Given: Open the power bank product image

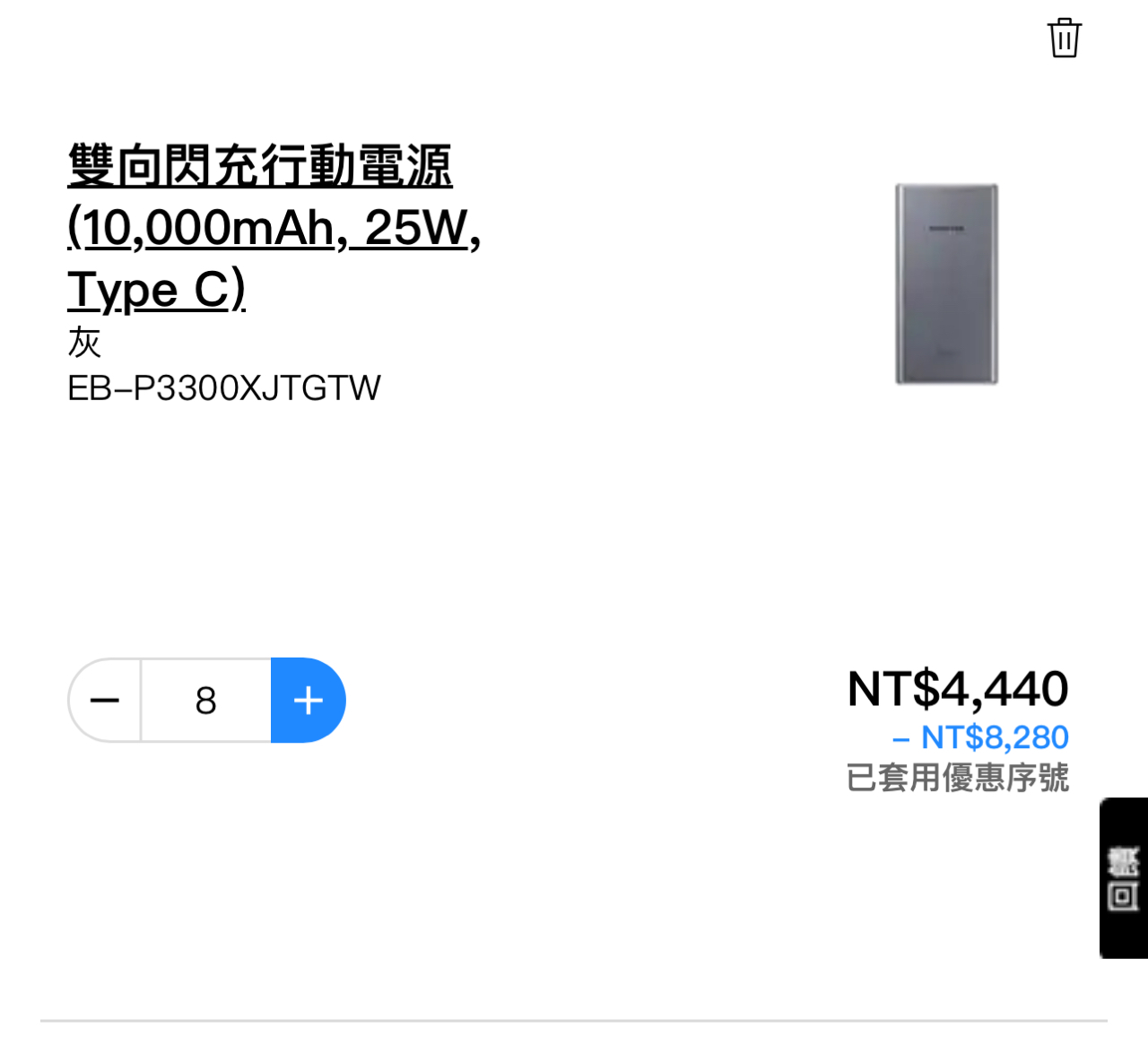Looking at the screenshot, I should [x=946, y=283].
